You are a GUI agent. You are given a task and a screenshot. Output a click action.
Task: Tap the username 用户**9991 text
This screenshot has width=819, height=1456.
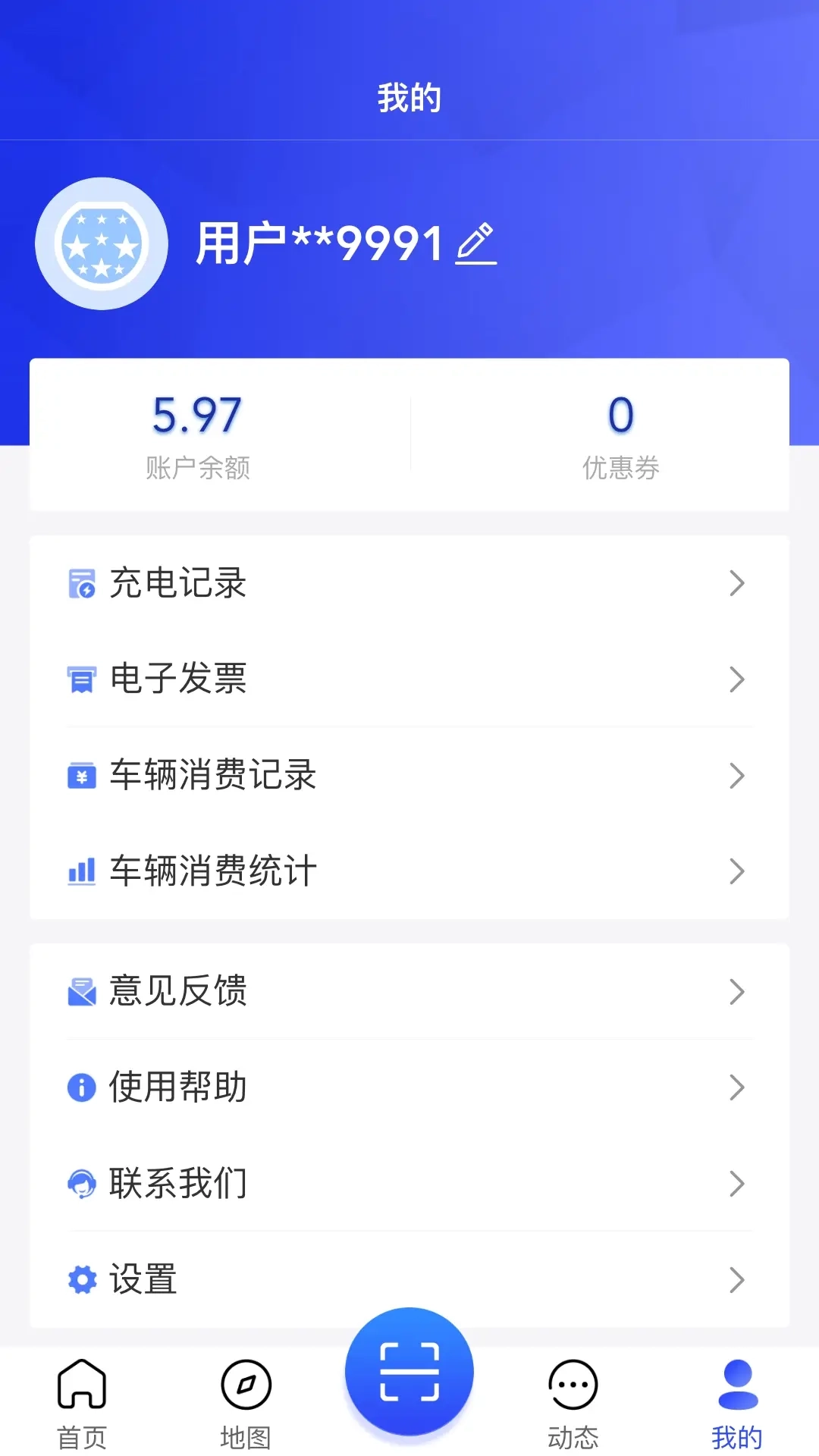coord(318,241)
